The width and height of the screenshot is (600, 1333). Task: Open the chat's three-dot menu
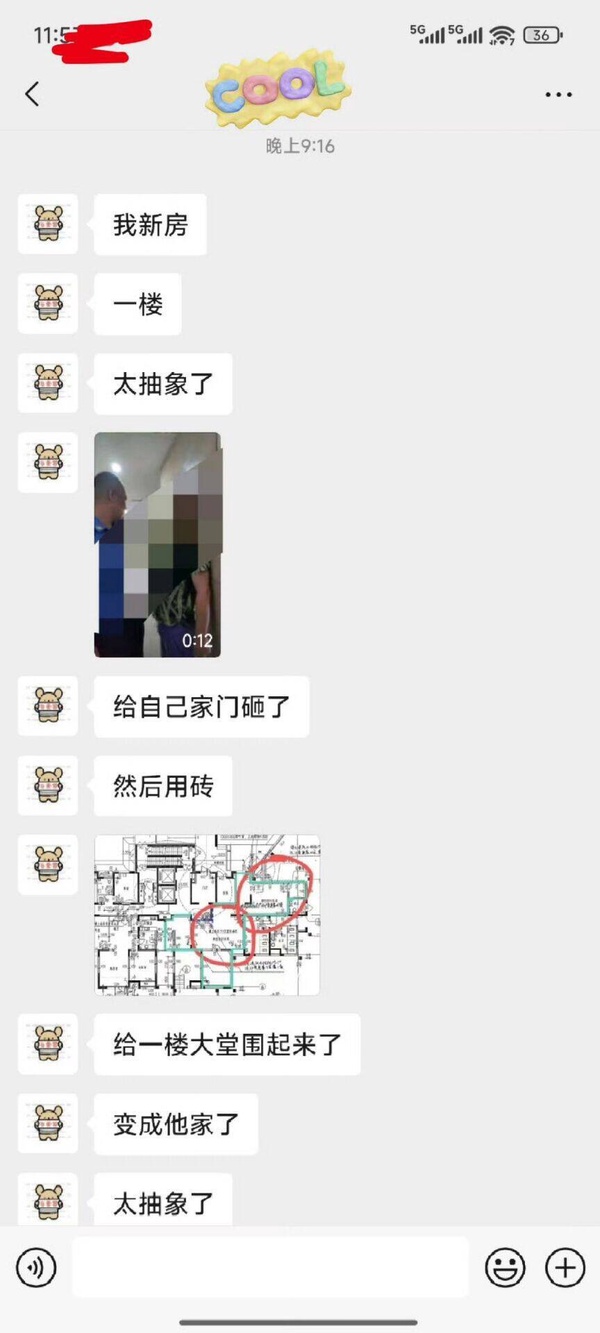558,95
